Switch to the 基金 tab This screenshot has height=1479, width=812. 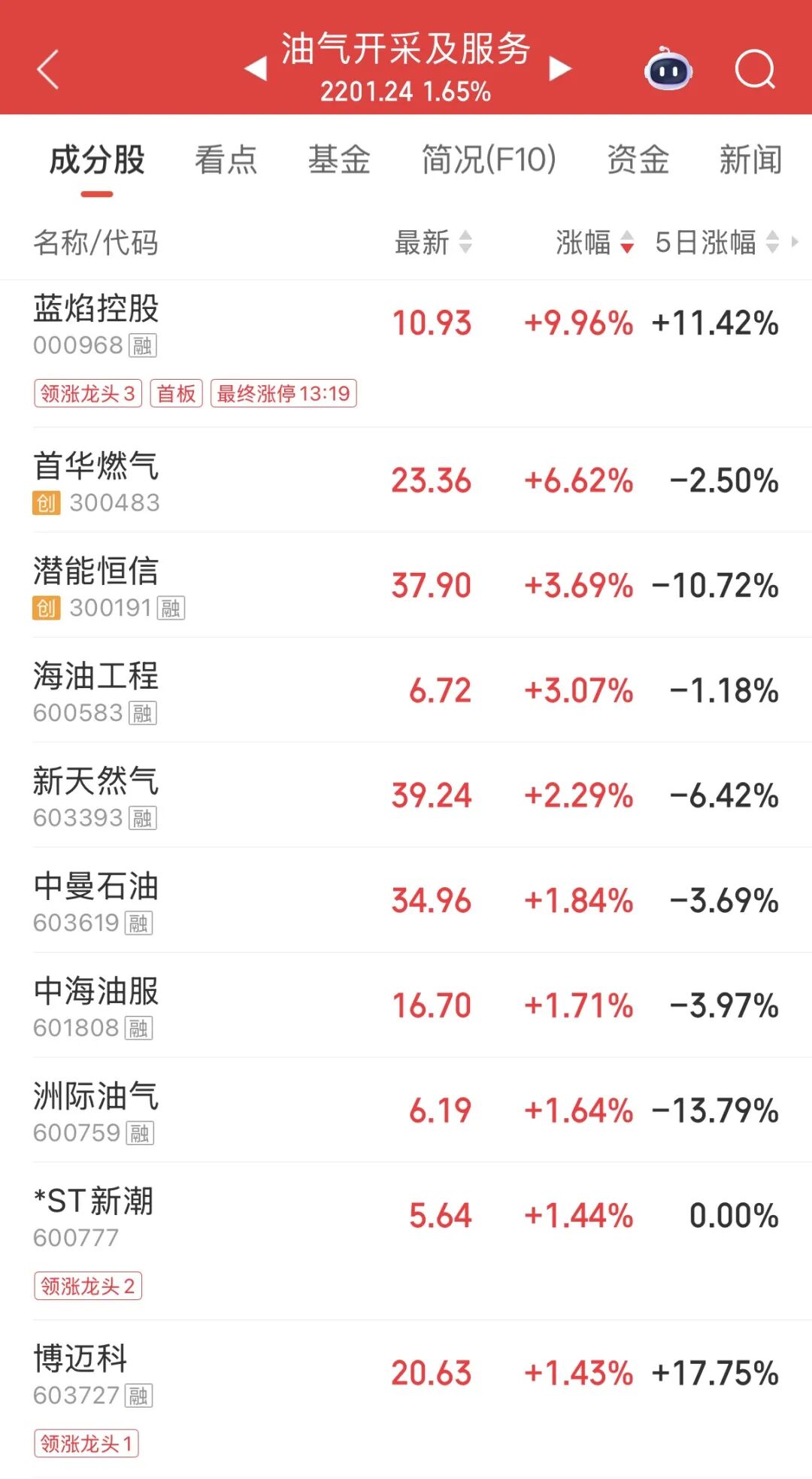[x=339, y=160]
